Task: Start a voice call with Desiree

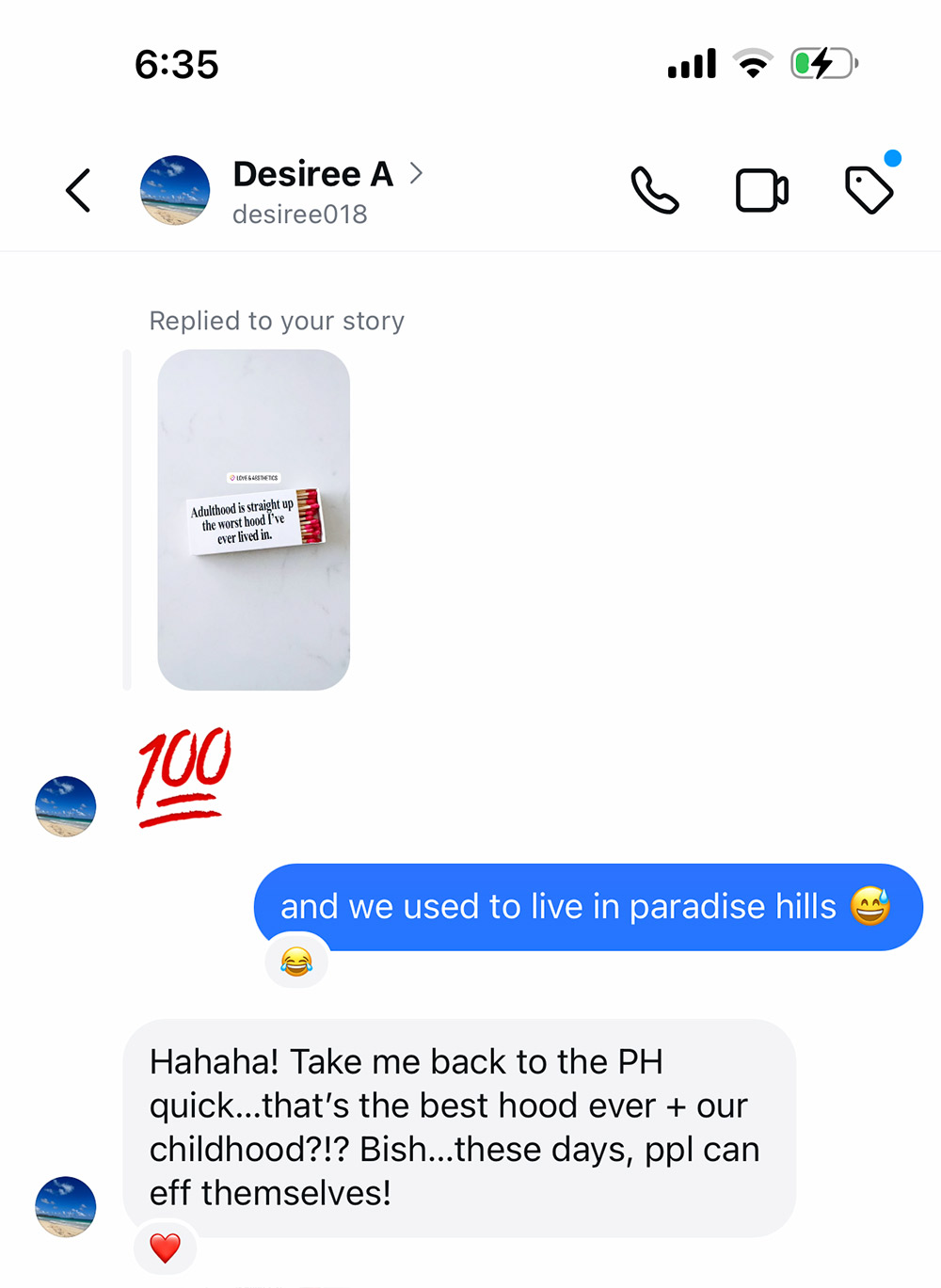Action: pyautogui.click(x=655, y=191)
